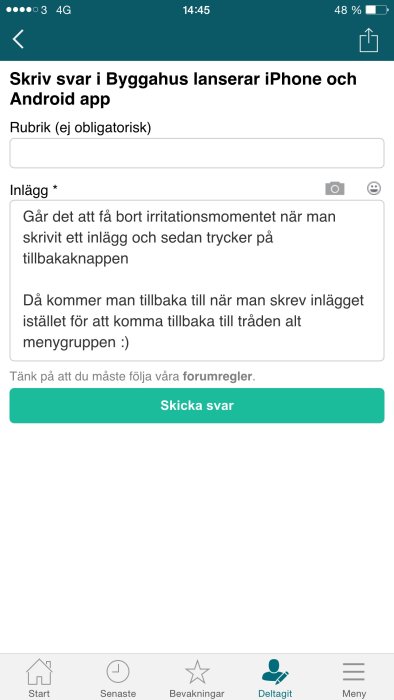
Task: Select the Deltagit tab
Action: tap(275, 677)
